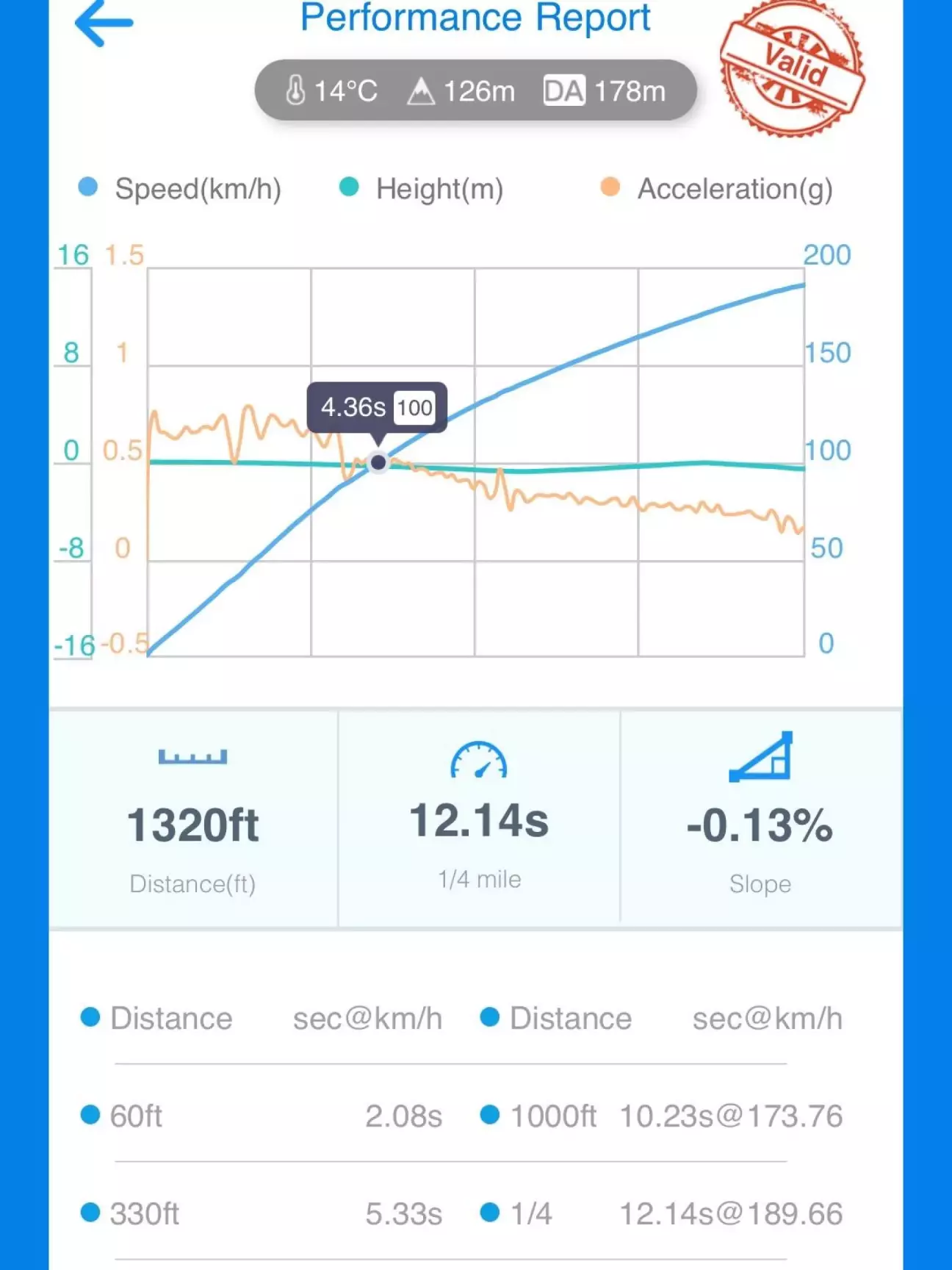Toggle the Height(m) series in legend

422,188
